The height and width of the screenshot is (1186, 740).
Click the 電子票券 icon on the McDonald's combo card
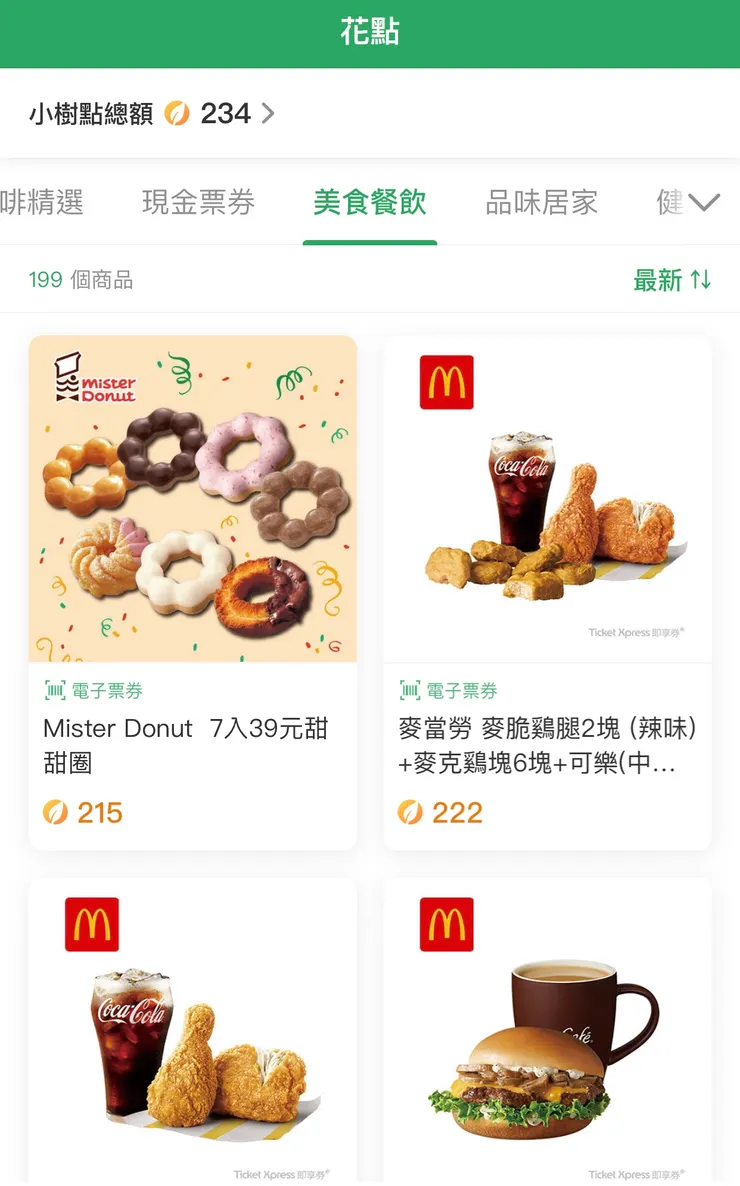click(x=410, y=690)
